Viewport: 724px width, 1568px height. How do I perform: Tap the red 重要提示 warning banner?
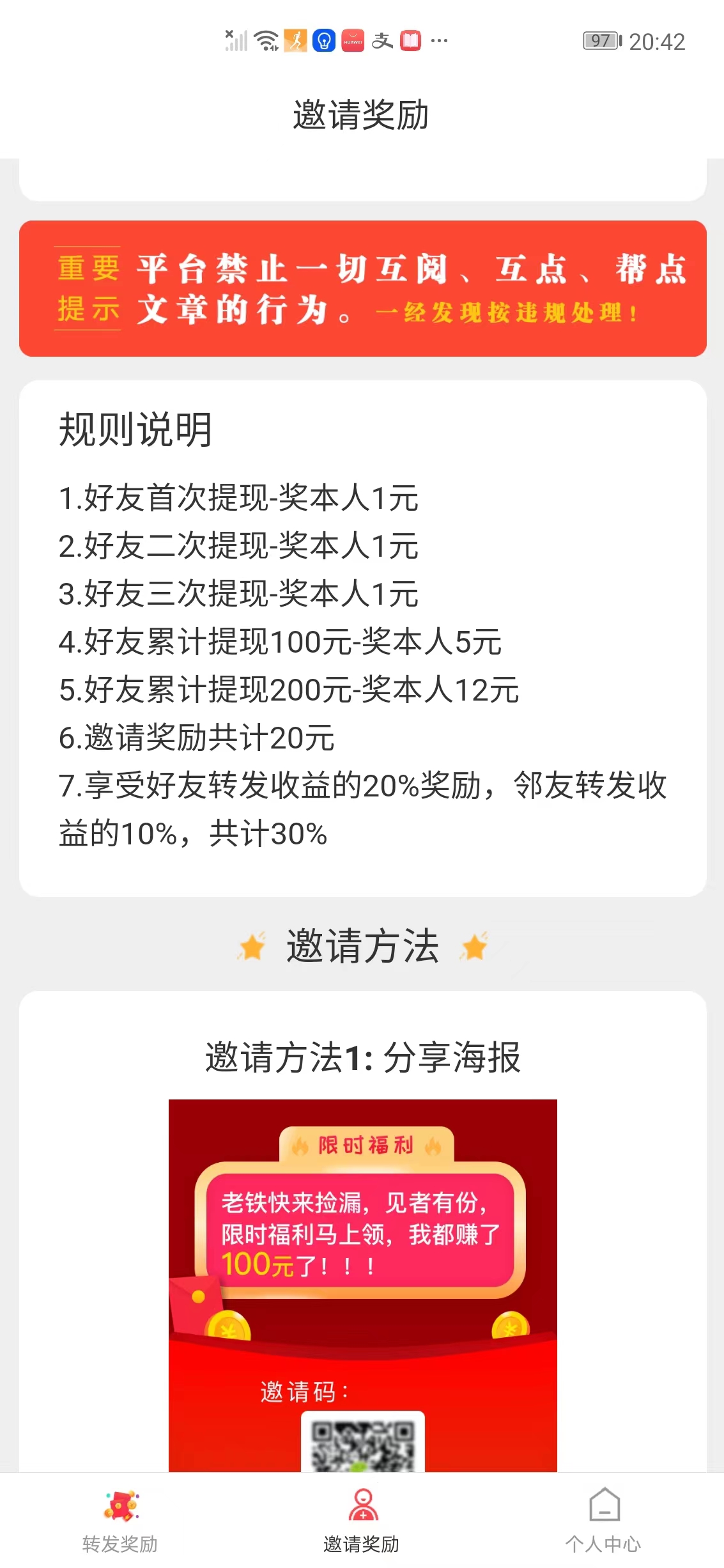(x=362, y=289)
